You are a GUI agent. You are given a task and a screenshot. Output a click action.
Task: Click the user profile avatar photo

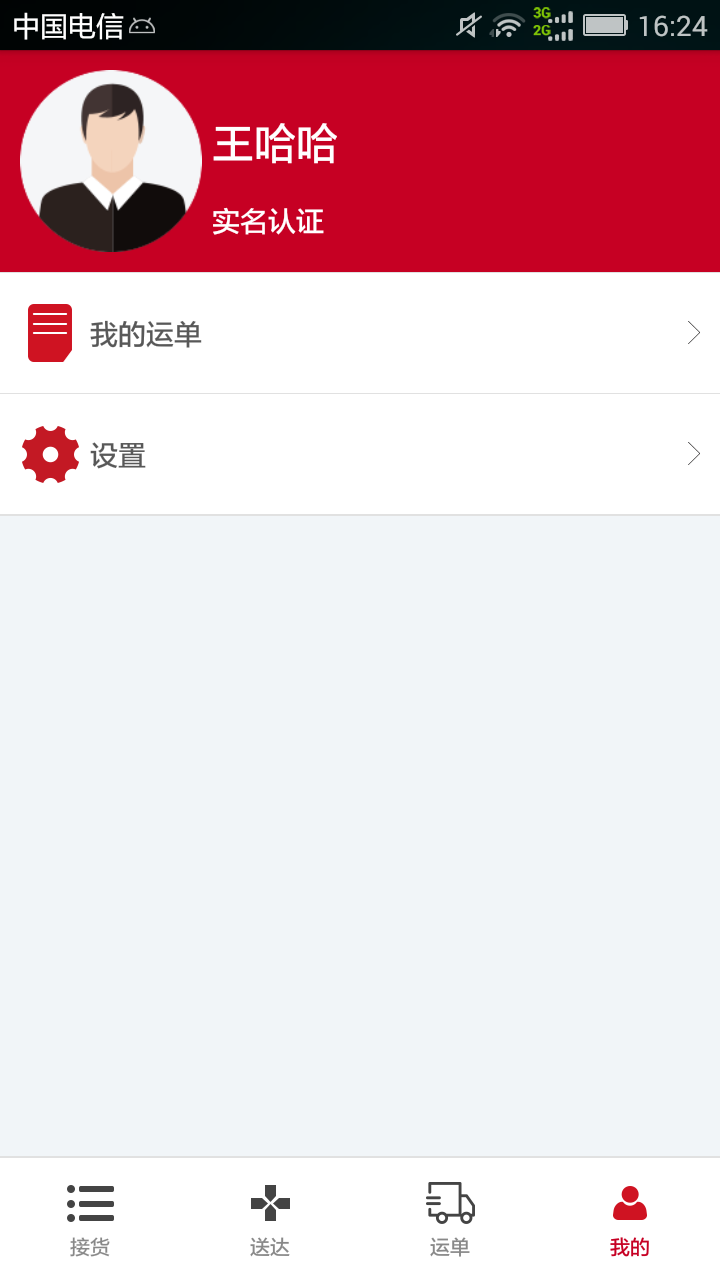click(110, 160)
